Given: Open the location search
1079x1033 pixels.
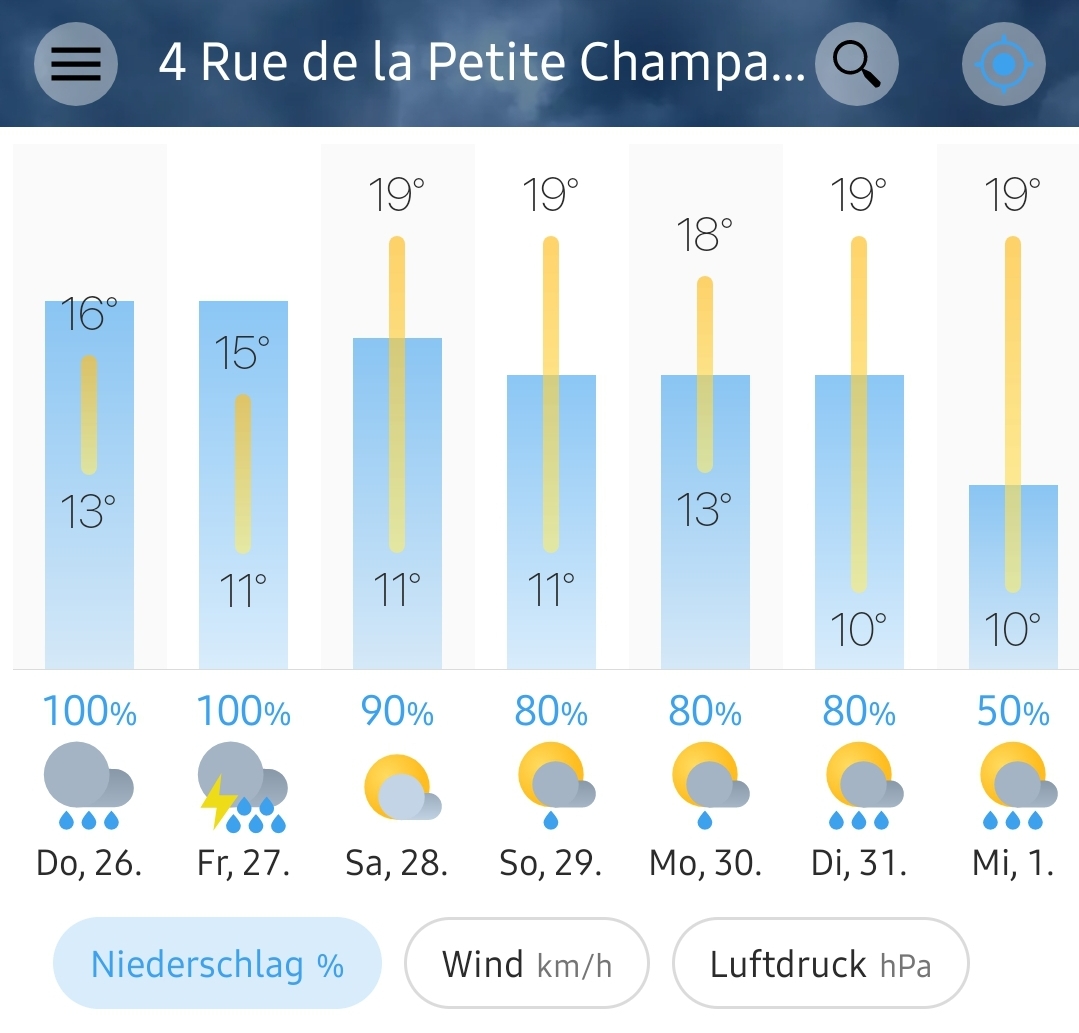Looking at the screenshot, I should tap(856, 64).
